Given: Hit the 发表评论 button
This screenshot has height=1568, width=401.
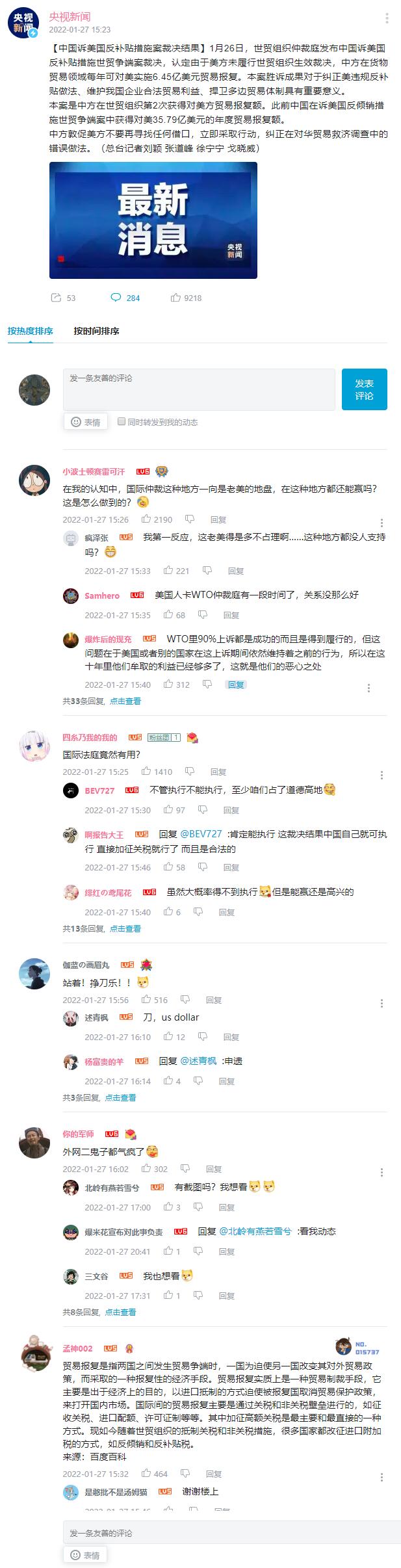Looking at the screenshot, I should (364, 389).
